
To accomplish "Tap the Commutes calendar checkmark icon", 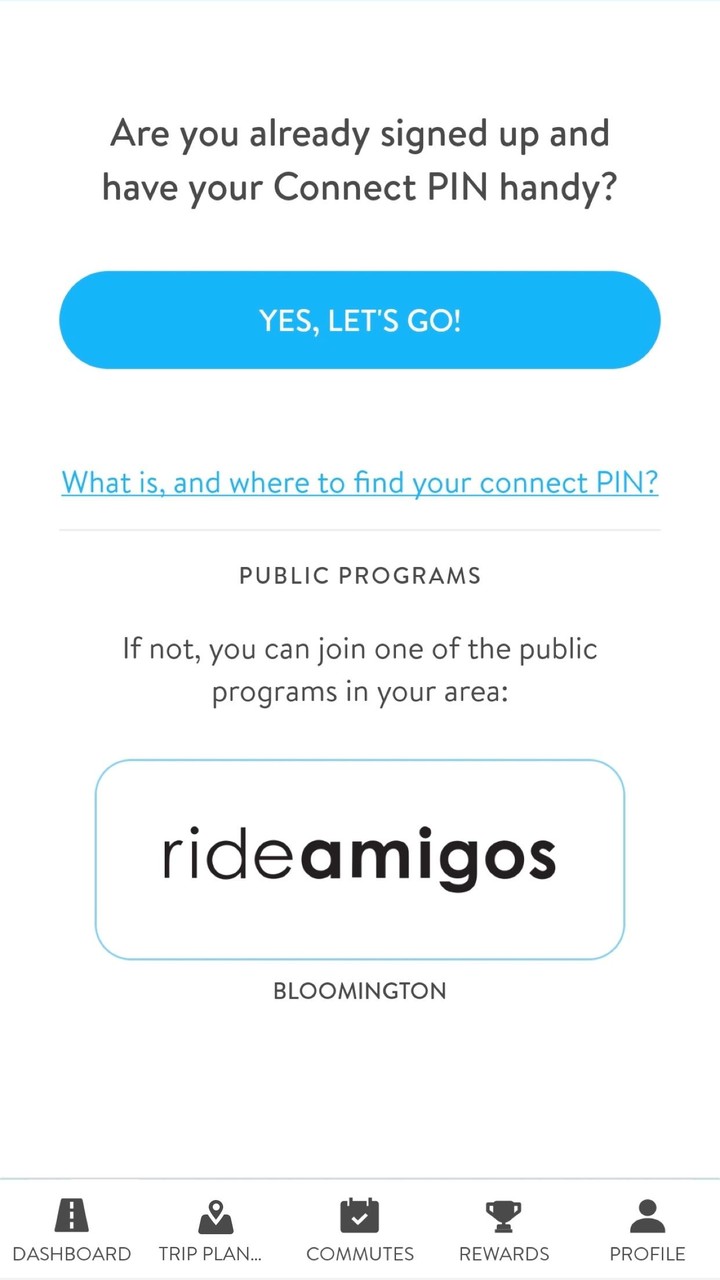I will [x=359, y=1214].
